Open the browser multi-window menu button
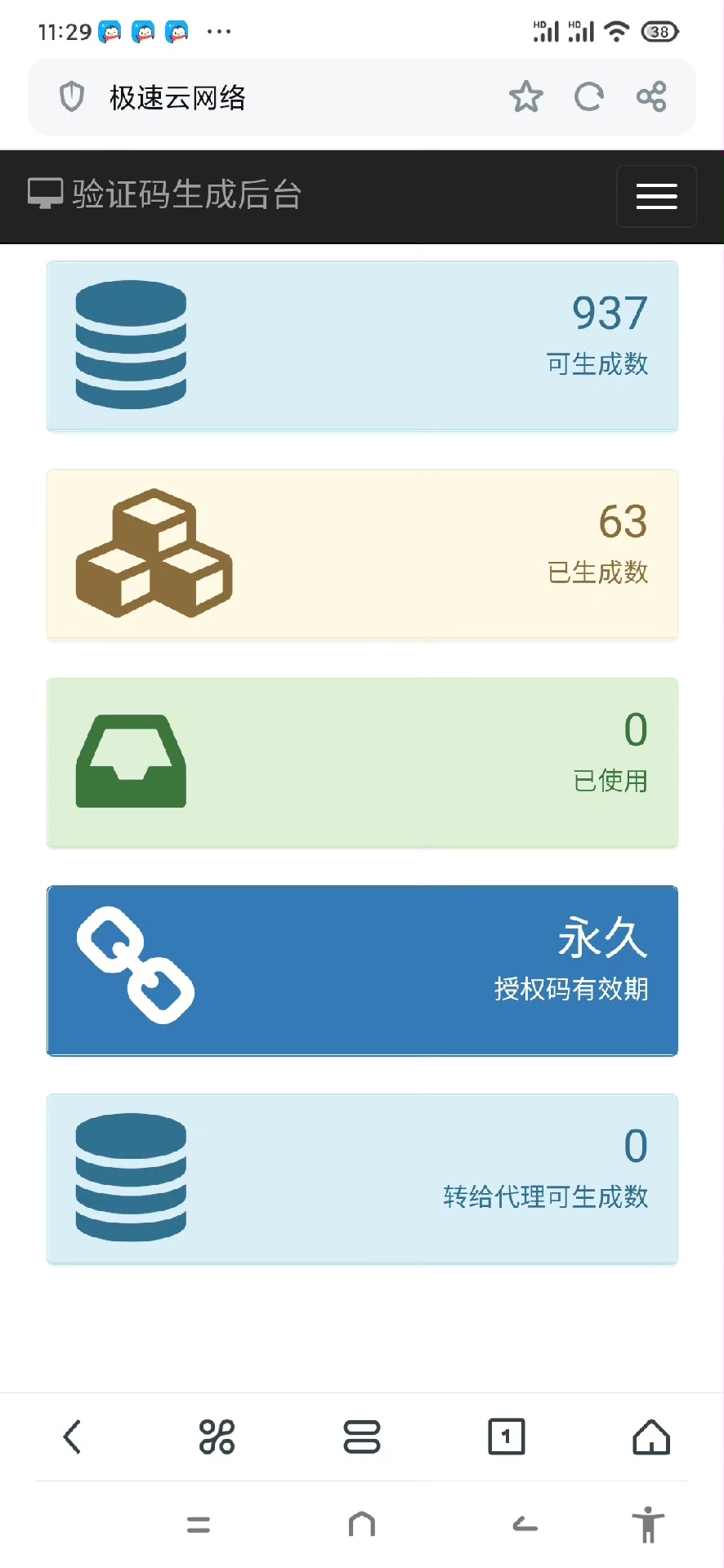The width and height of the screenshot is (724, 1568). 362,1437
